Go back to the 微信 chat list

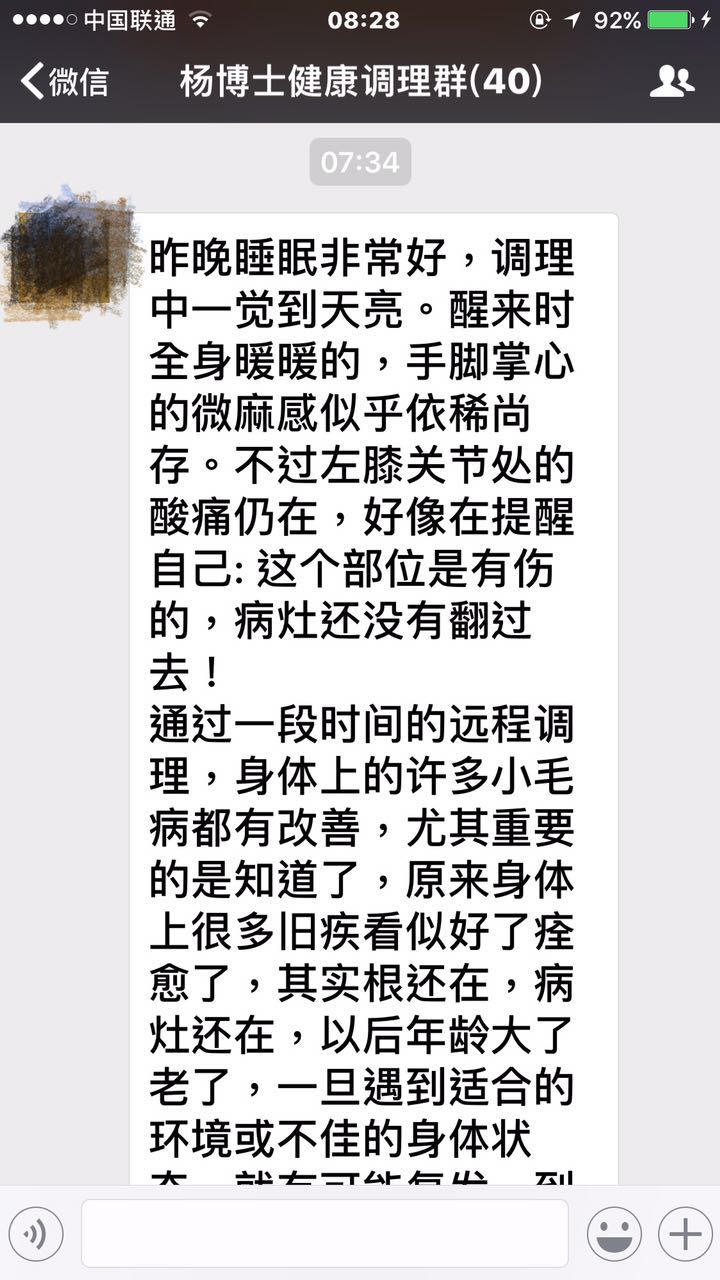click(x=64, y=81)
